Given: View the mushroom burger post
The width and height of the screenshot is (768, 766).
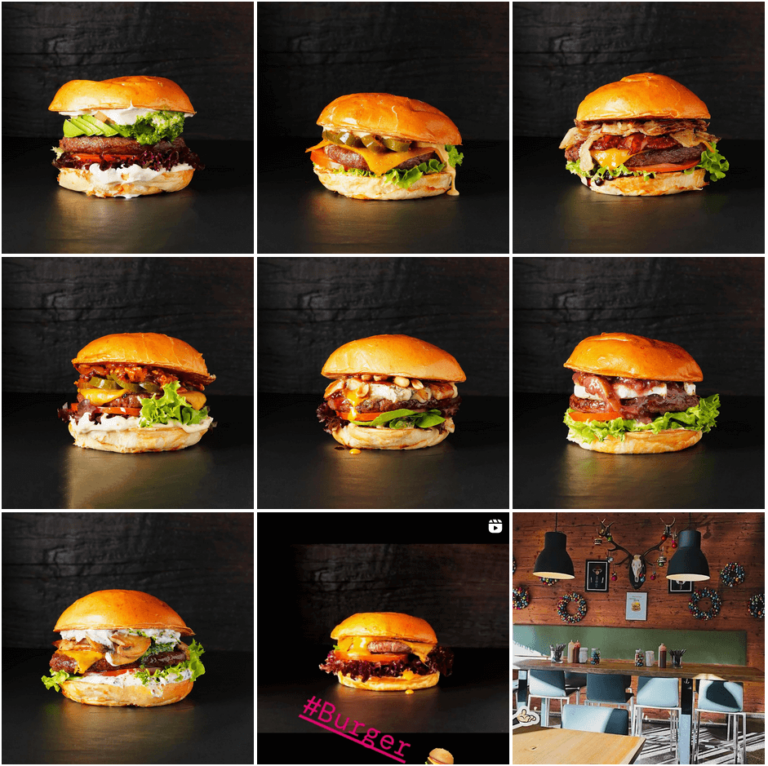Looking at the screenshot, I should (127, 639).
